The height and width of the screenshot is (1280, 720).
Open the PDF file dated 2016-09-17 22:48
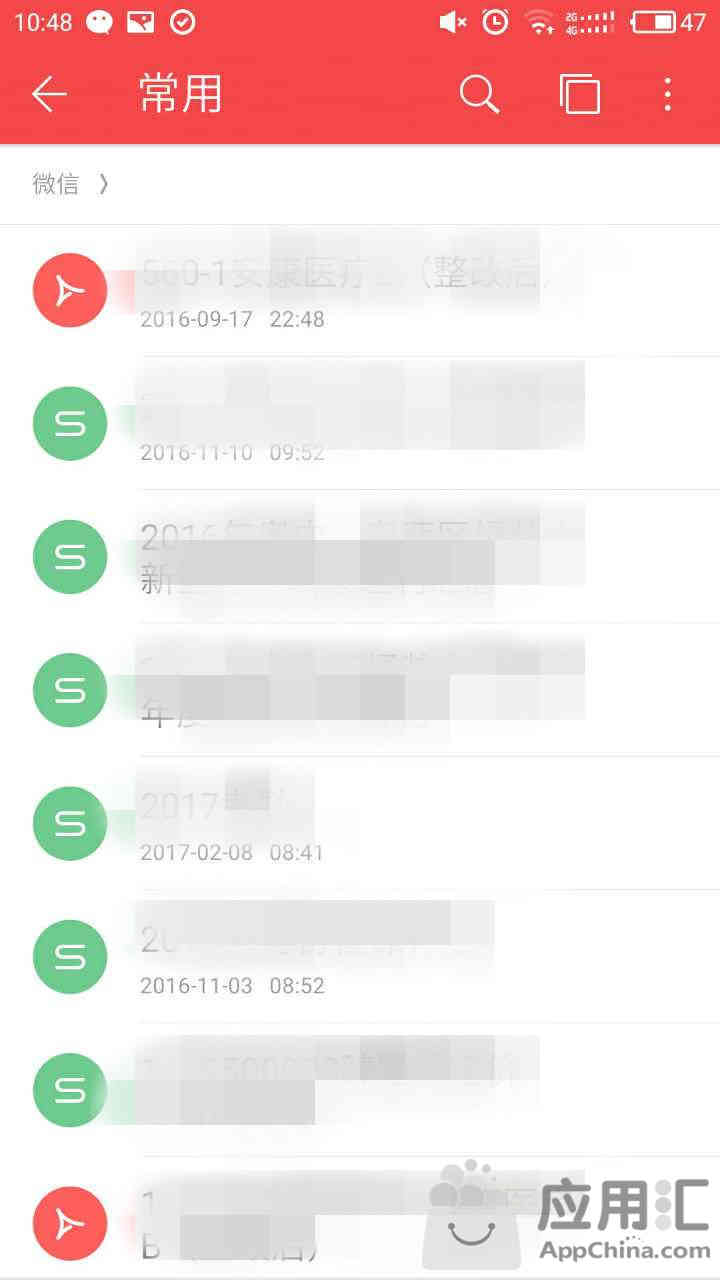tap(360, 290)
